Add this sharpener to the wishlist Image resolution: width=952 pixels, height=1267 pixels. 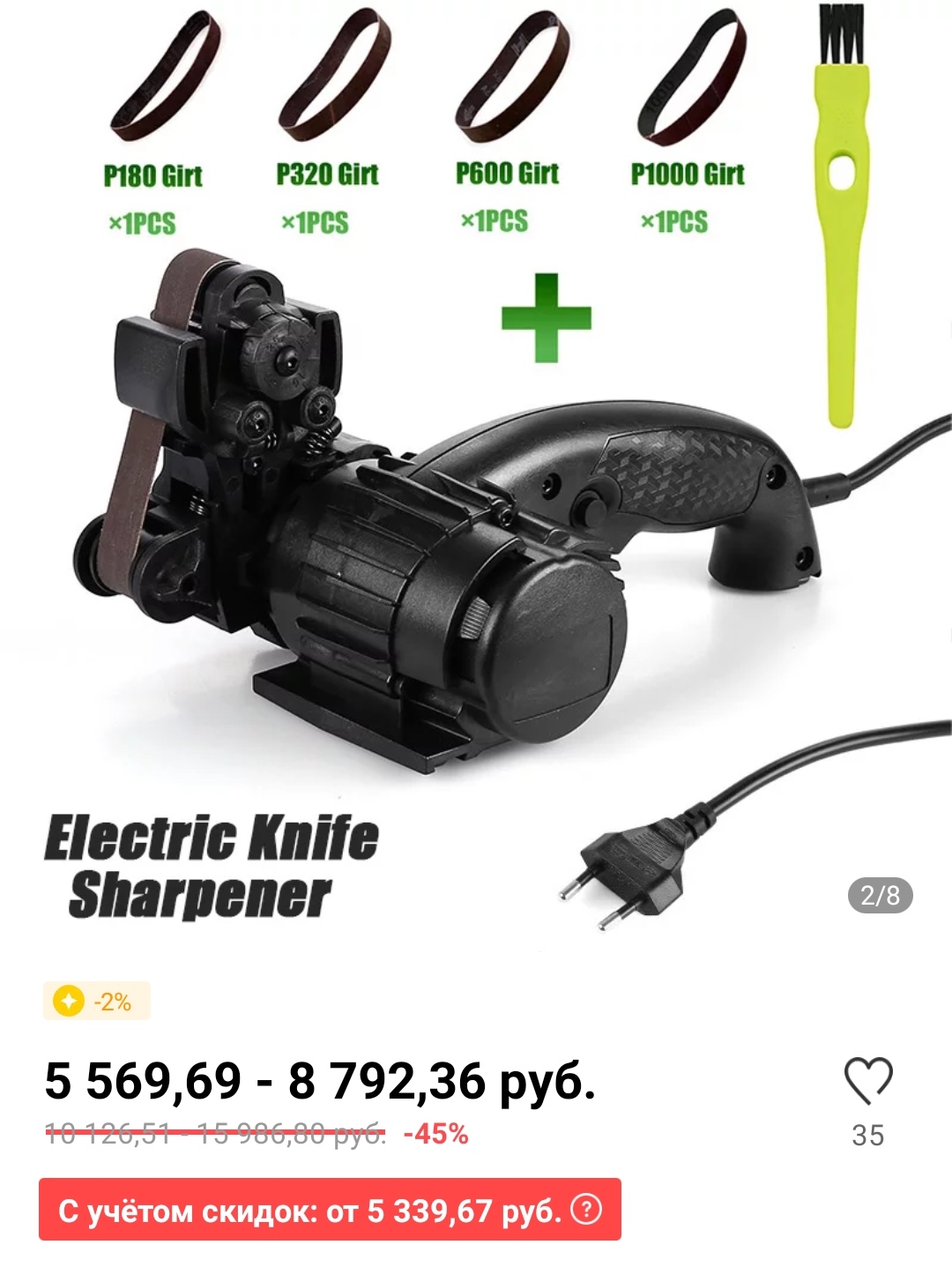868,1080
